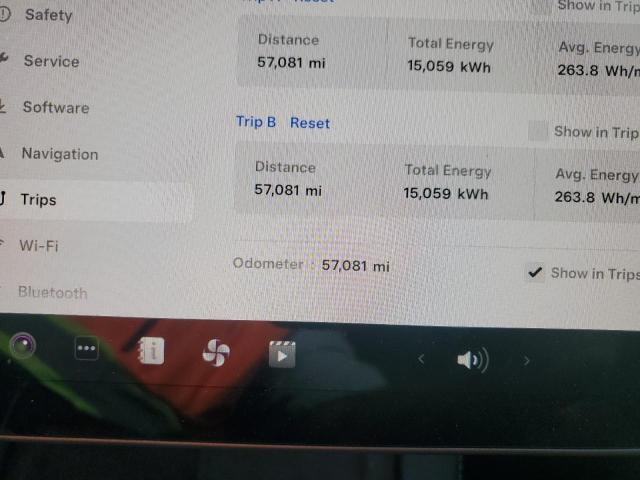Decrease volume with left arrow

pos(421,359)
